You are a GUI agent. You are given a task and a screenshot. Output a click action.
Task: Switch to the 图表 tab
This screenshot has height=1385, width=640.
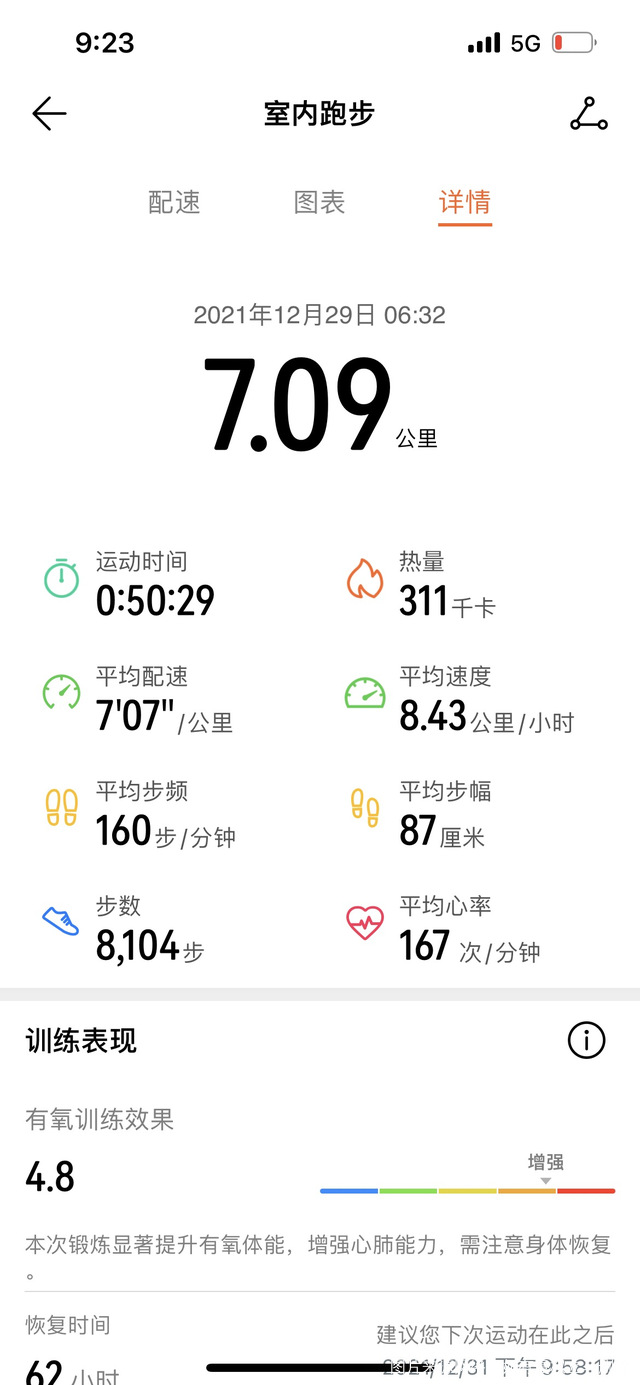(x=320, y=202)
